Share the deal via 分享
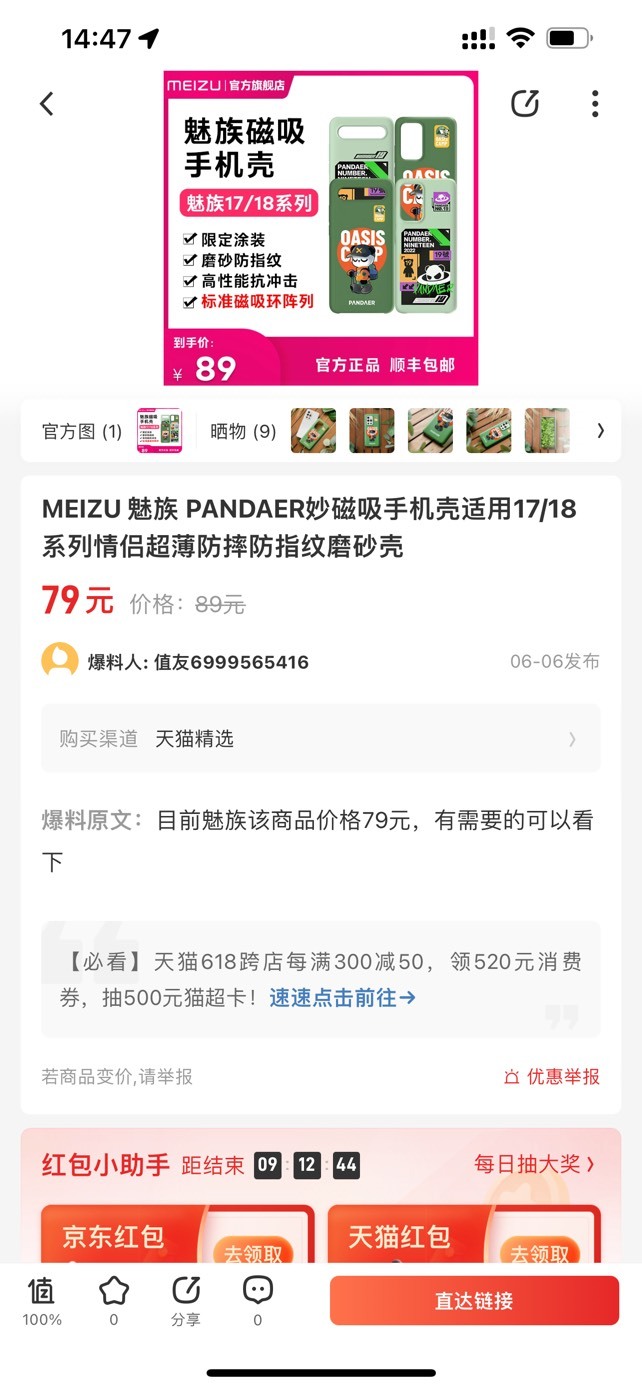Image resolution: width=642 pixels, height=1389 pixels. 186,1301
